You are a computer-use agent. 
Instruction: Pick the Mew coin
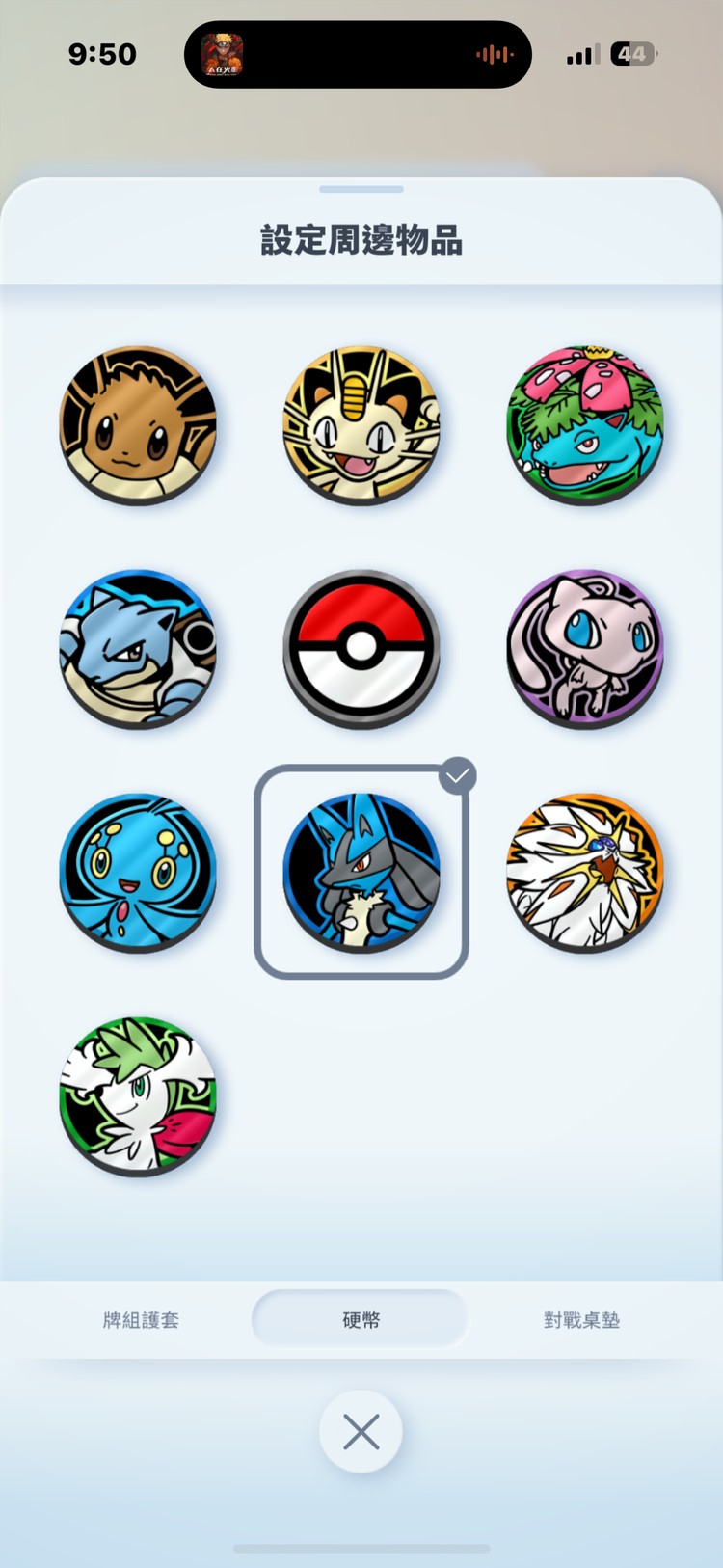point(585,648)
